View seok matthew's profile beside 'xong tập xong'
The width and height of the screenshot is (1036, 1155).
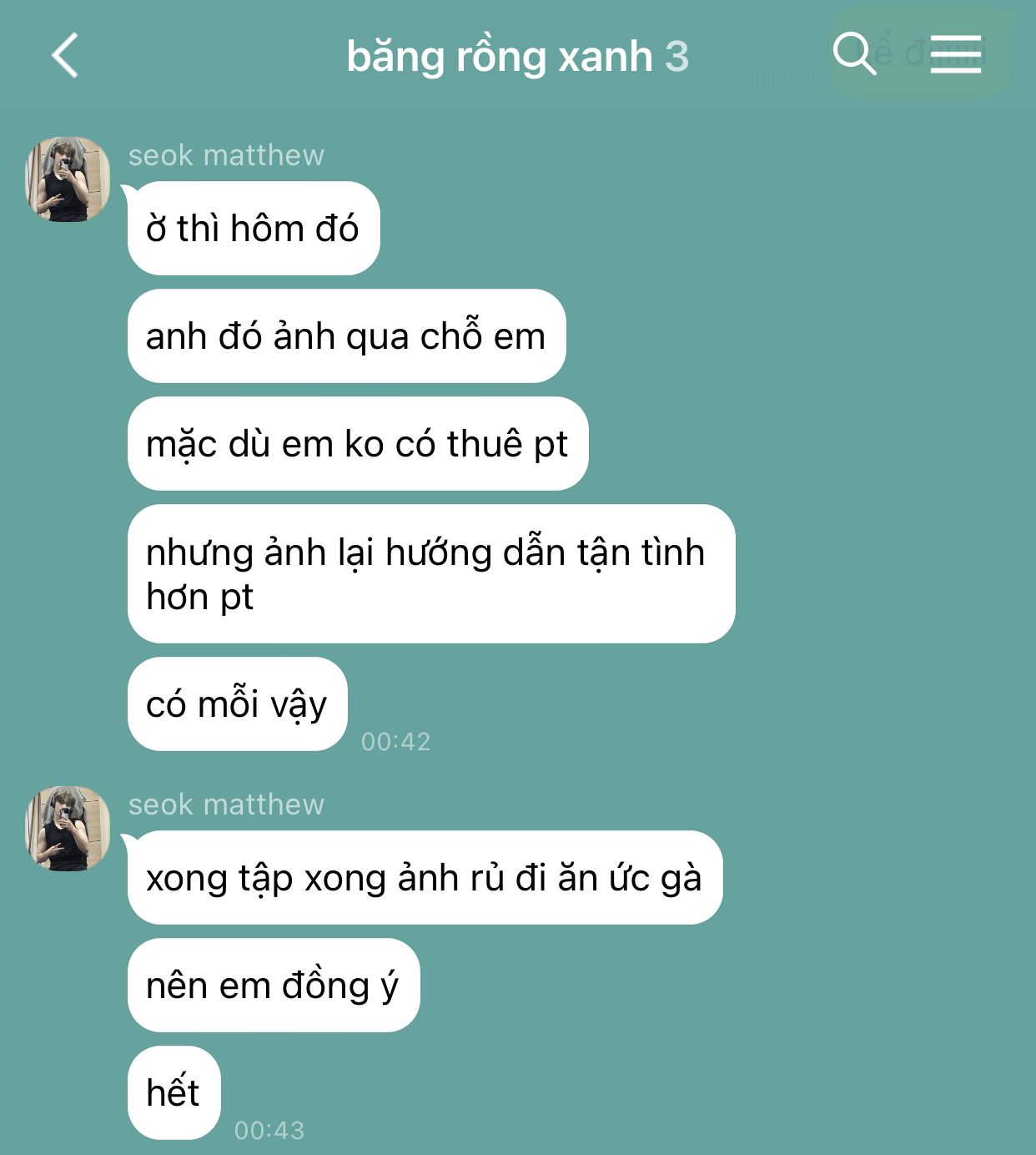pyautogui.click(x=68, y=829)
